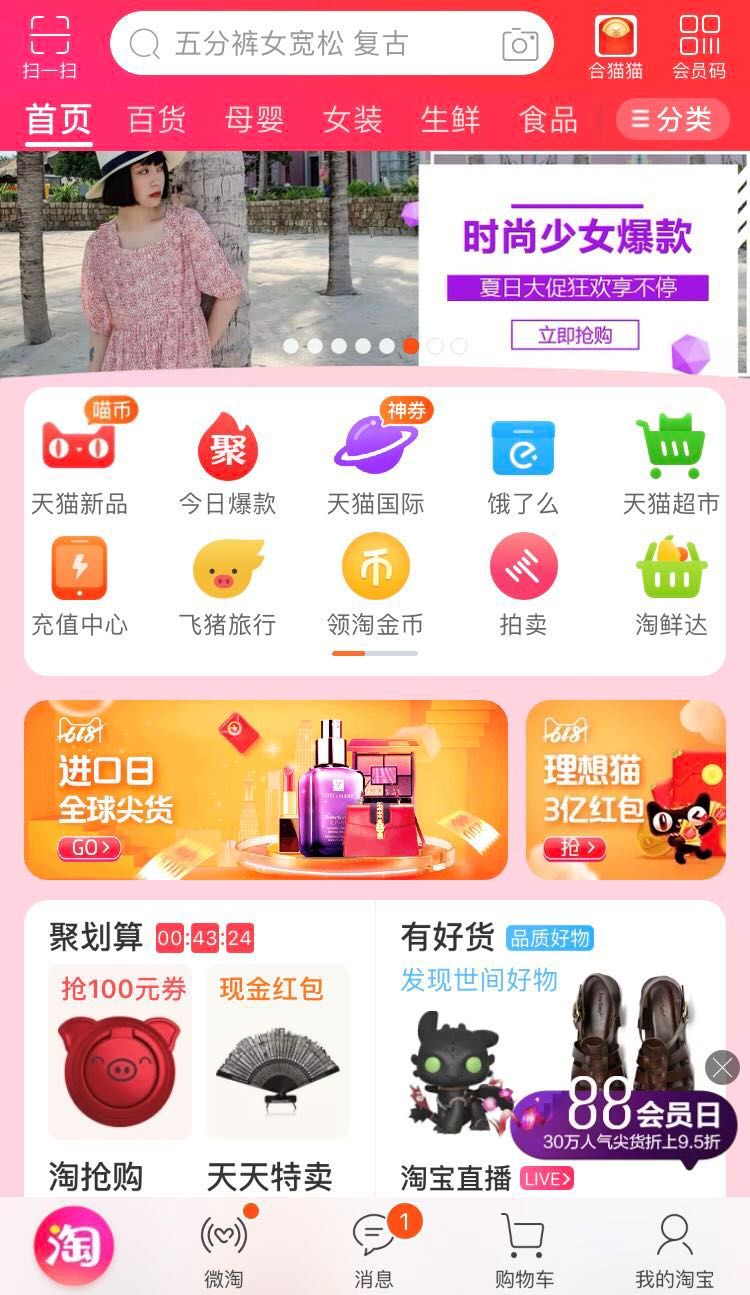750x1295 pixels.
Task: Dismiss the 88会员日 floating promo
Action: (722, 1067)
